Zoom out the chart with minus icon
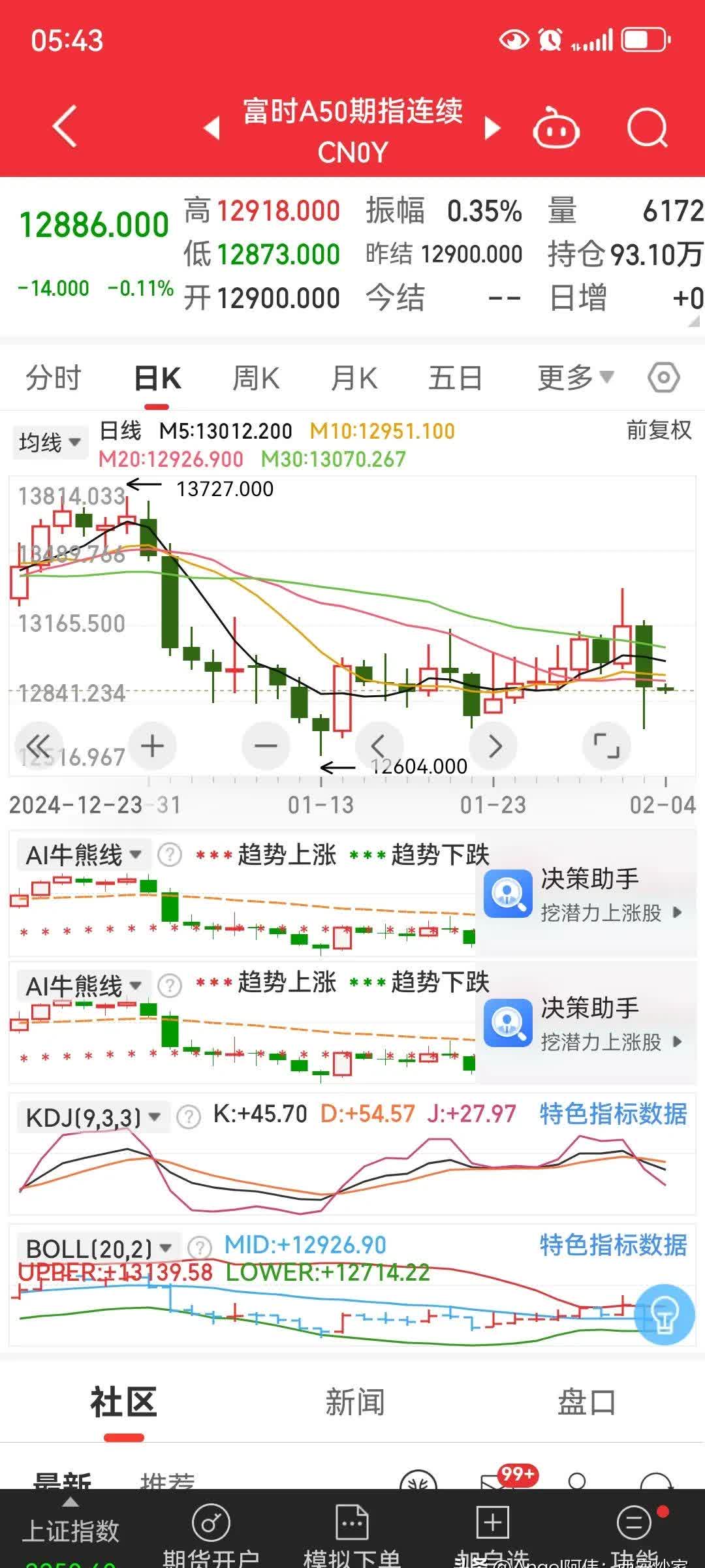Screen dimensions: 705x1568 point(266,745)
